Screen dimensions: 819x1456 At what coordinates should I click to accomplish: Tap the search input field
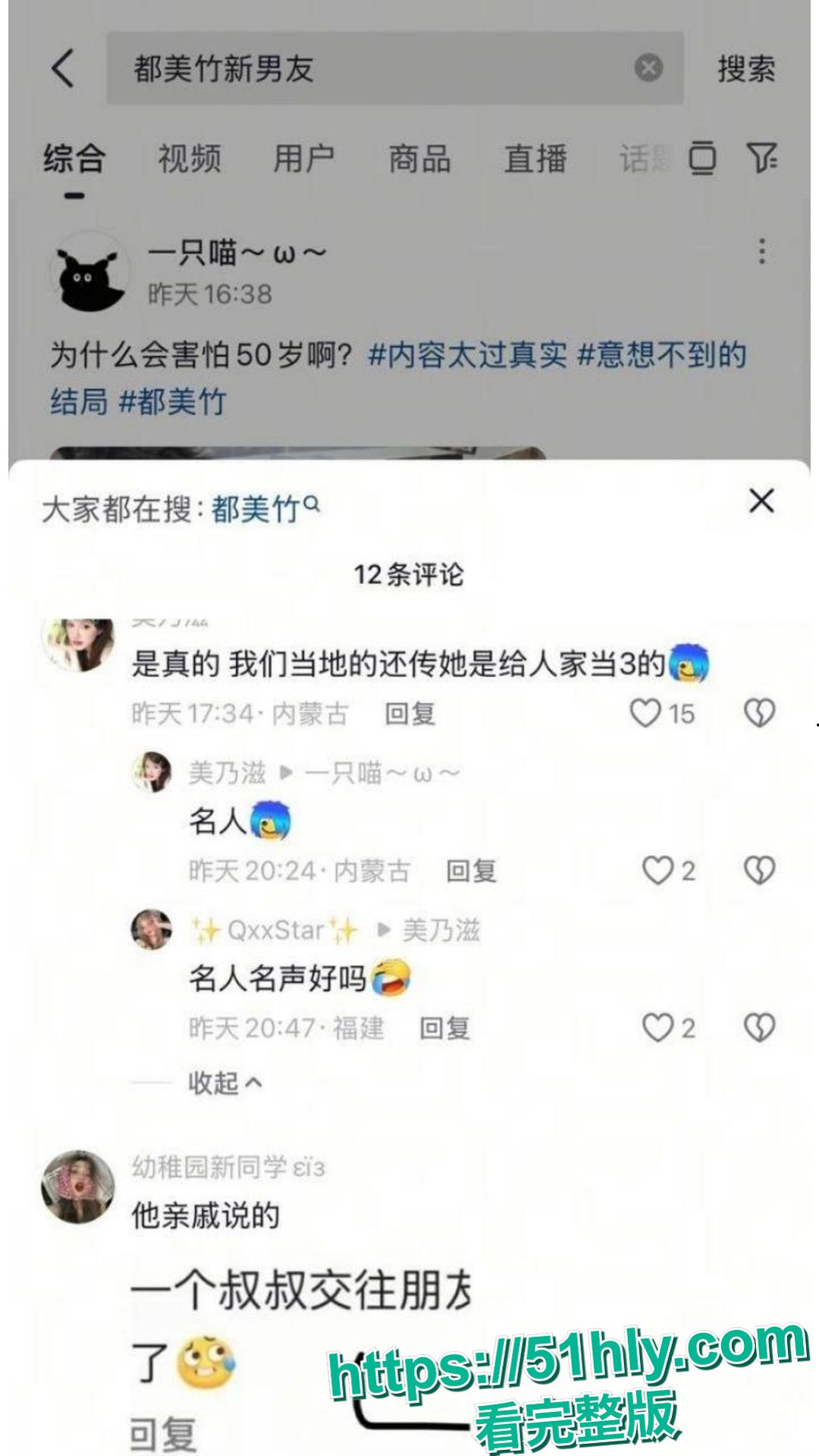[341, 68]
